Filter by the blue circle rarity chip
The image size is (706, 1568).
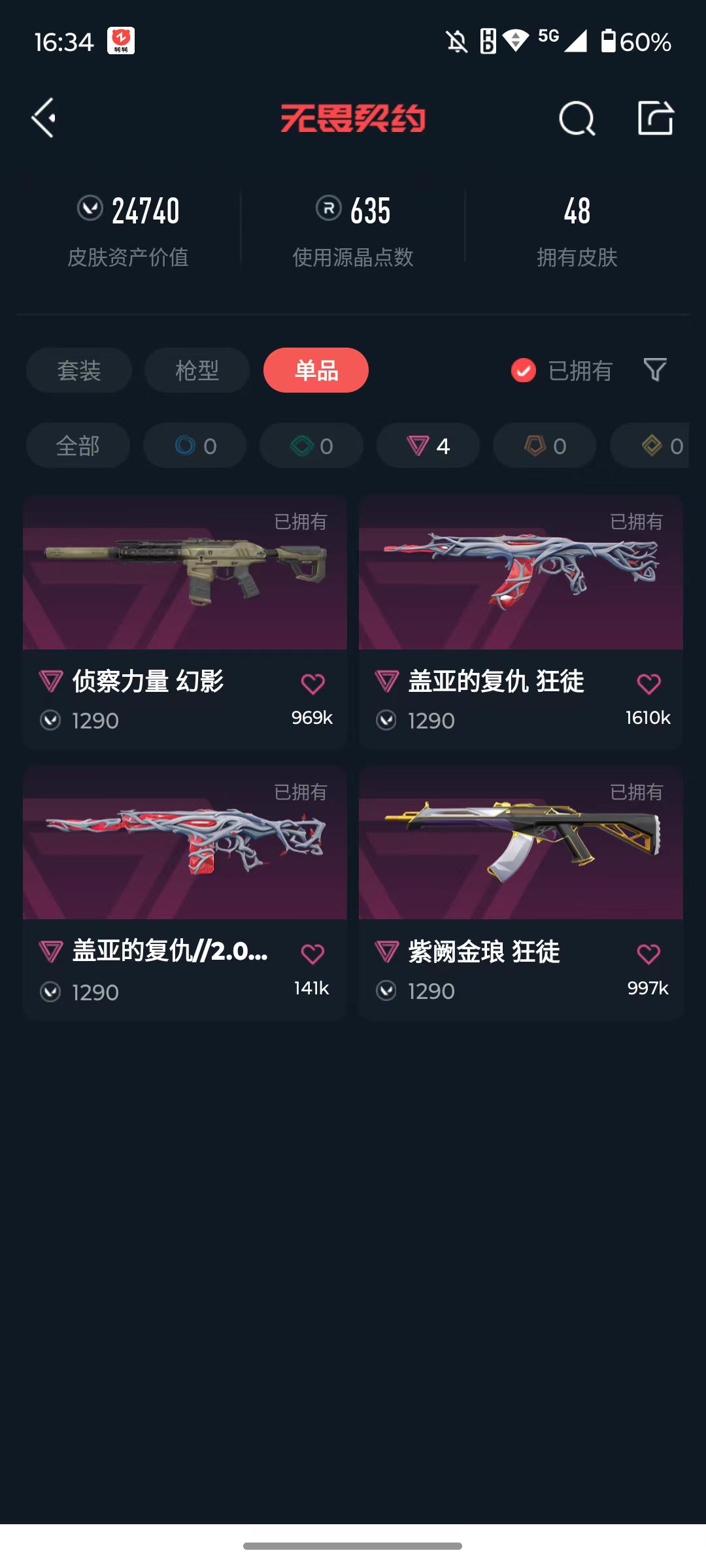pyautogui.click(x=195, y=446)
